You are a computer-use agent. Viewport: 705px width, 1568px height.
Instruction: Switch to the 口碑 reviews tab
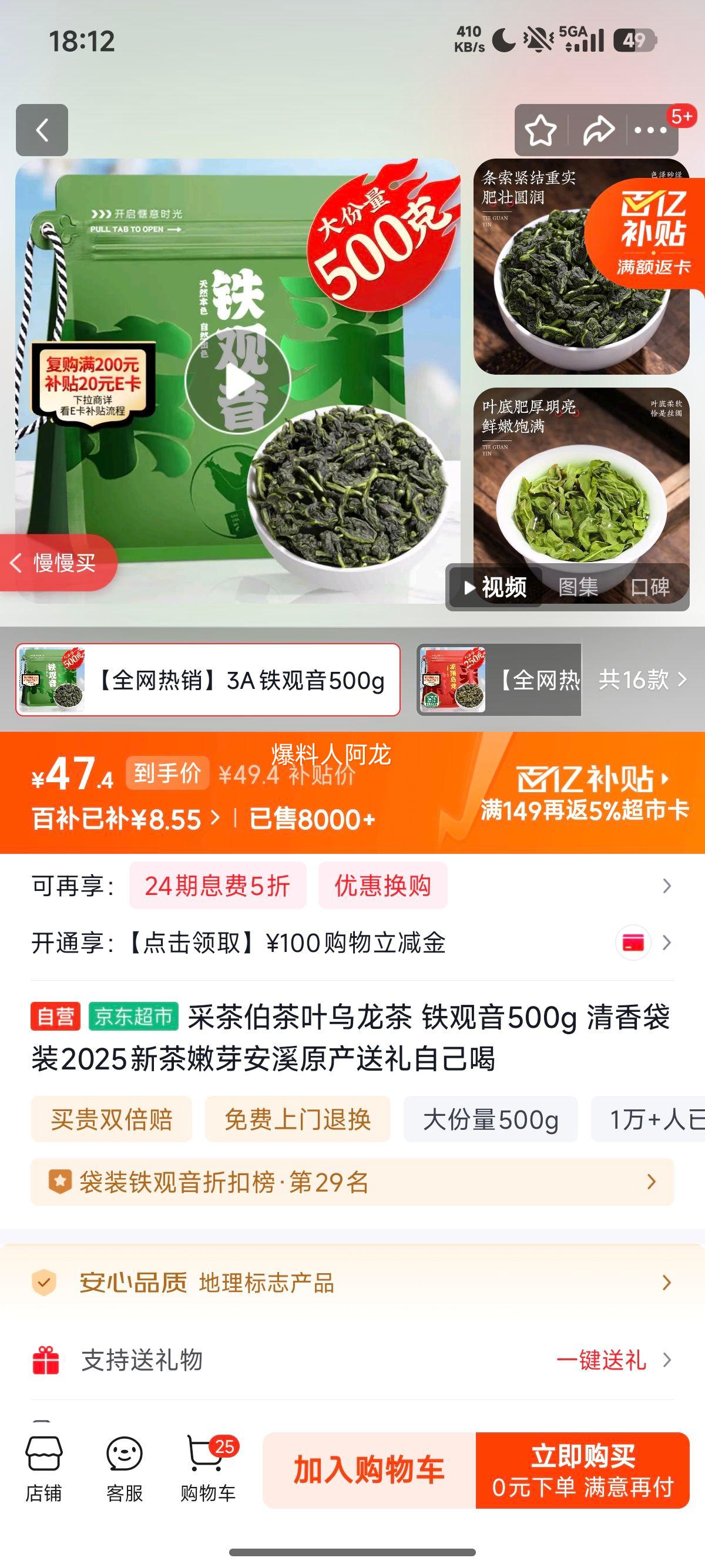[x=651, y=587]
